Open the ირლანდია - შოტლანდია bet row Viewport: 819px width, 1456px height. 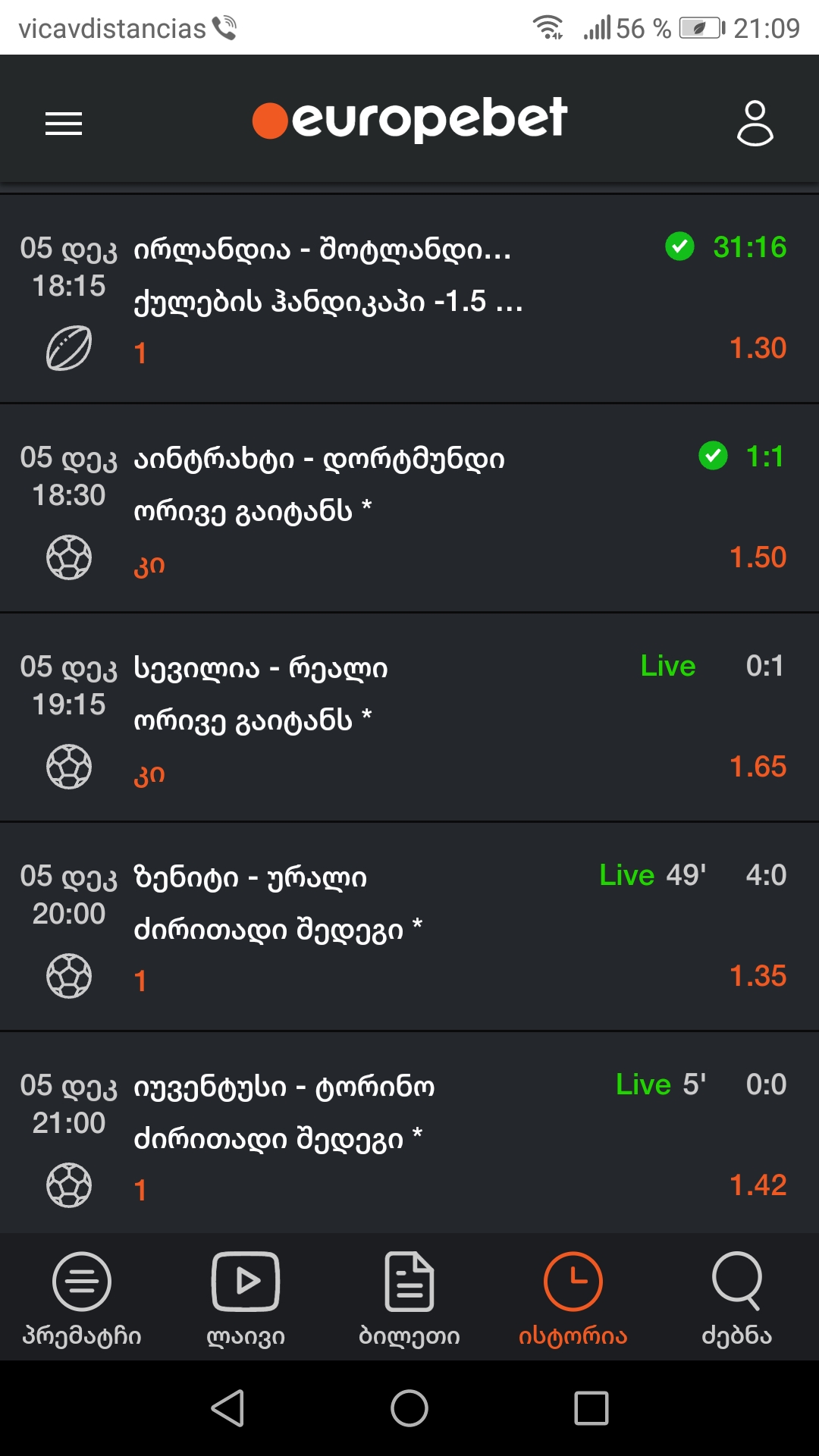click(x=409, y=300)
